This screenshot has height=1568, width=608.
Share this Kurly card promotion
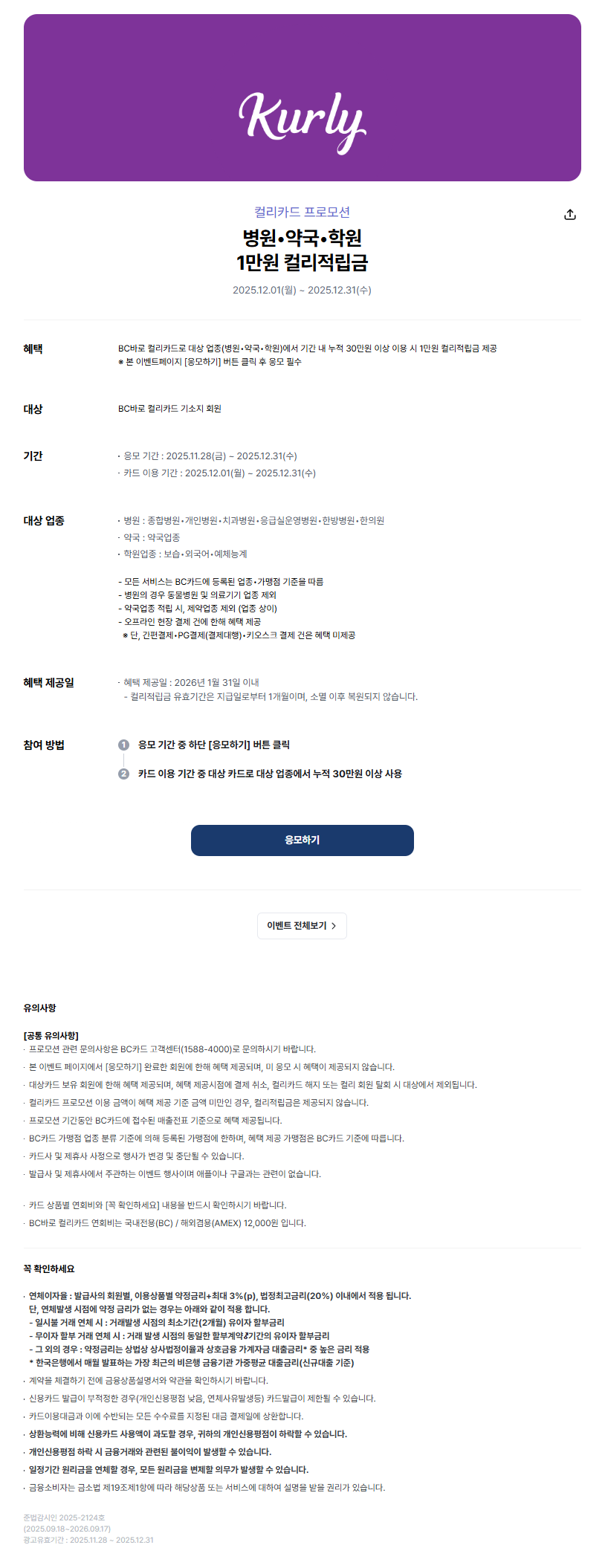570,215
